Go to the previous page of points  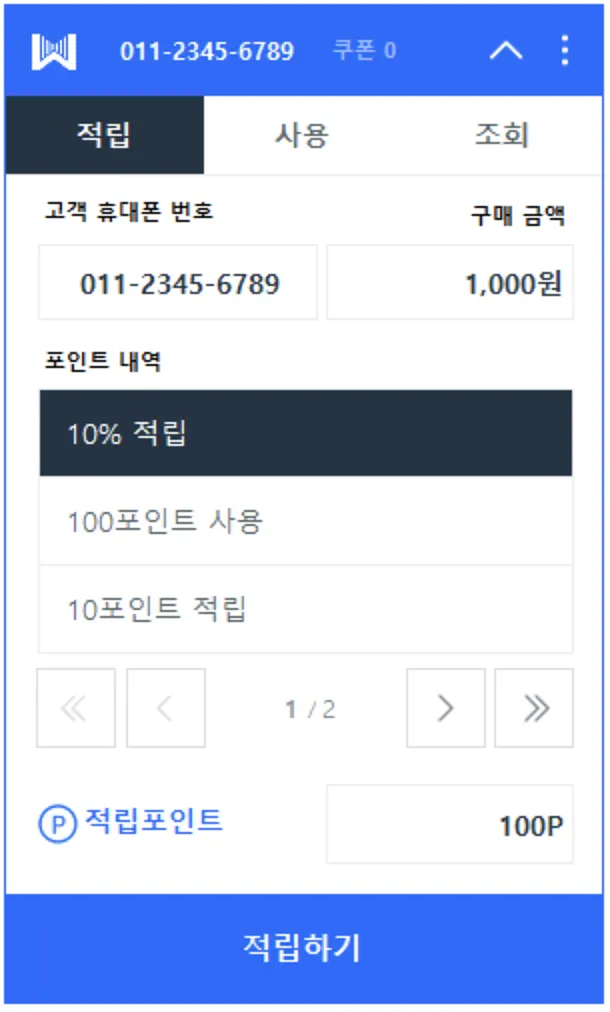166,708
